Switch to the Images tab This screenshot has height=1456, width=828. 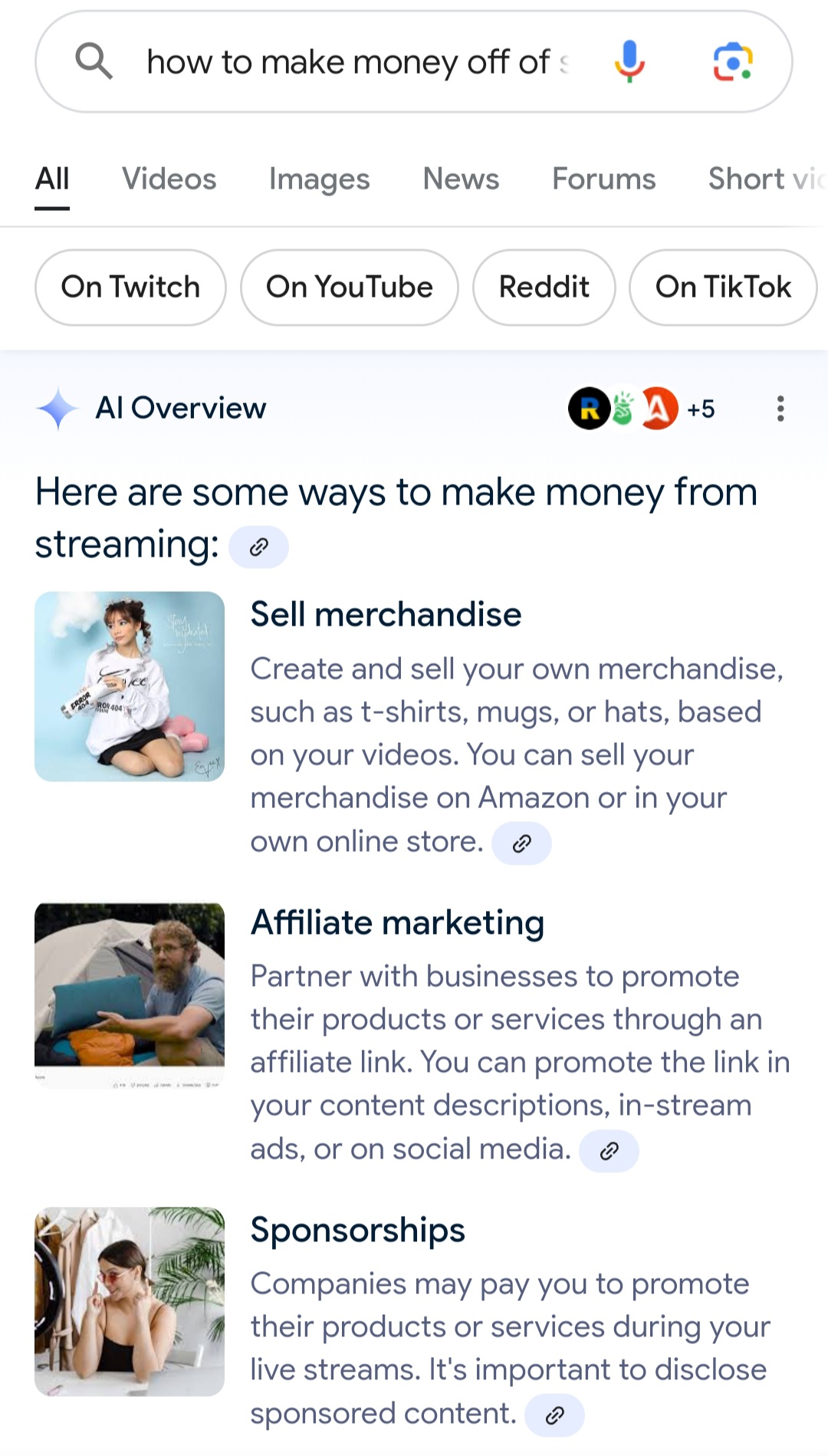point(320,179)
